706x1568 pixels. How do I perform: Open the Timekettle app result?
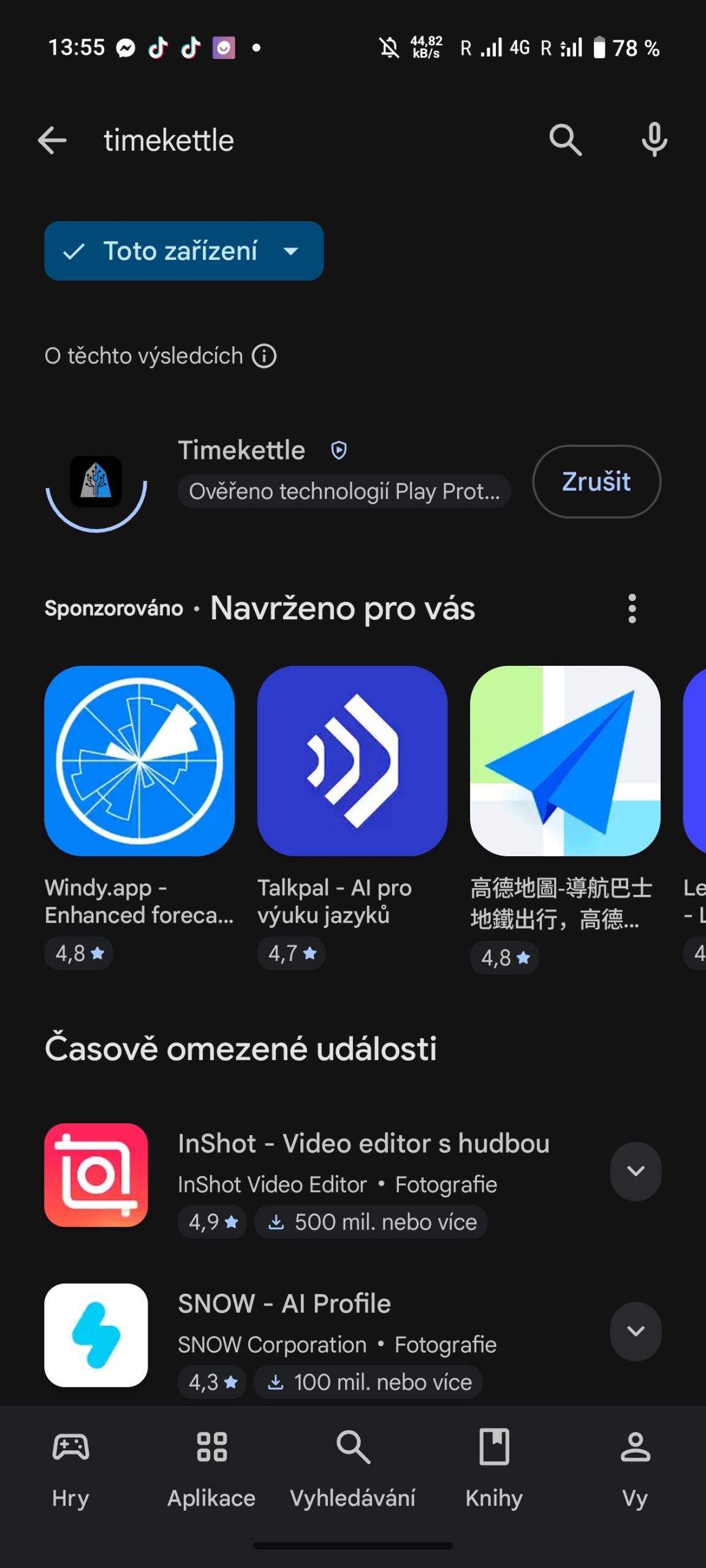pos(276,472)
